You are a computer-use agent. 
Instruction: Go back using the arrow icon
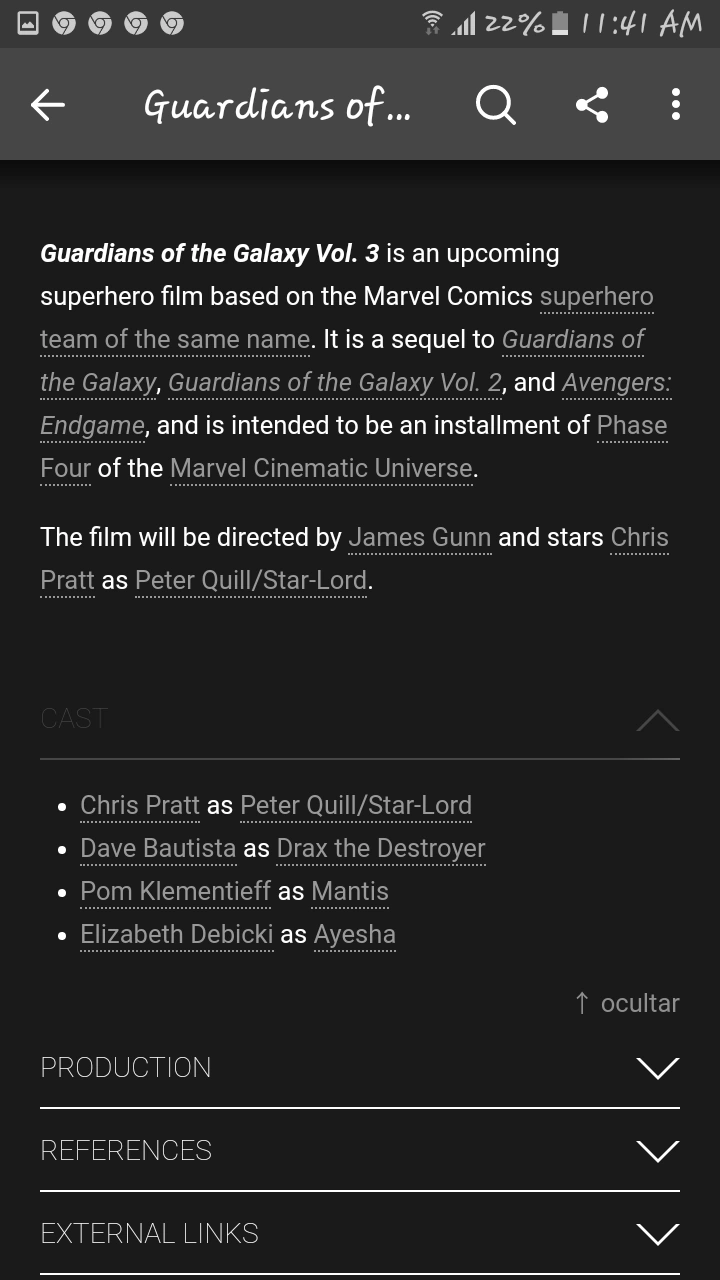click(x=48, y=105)
